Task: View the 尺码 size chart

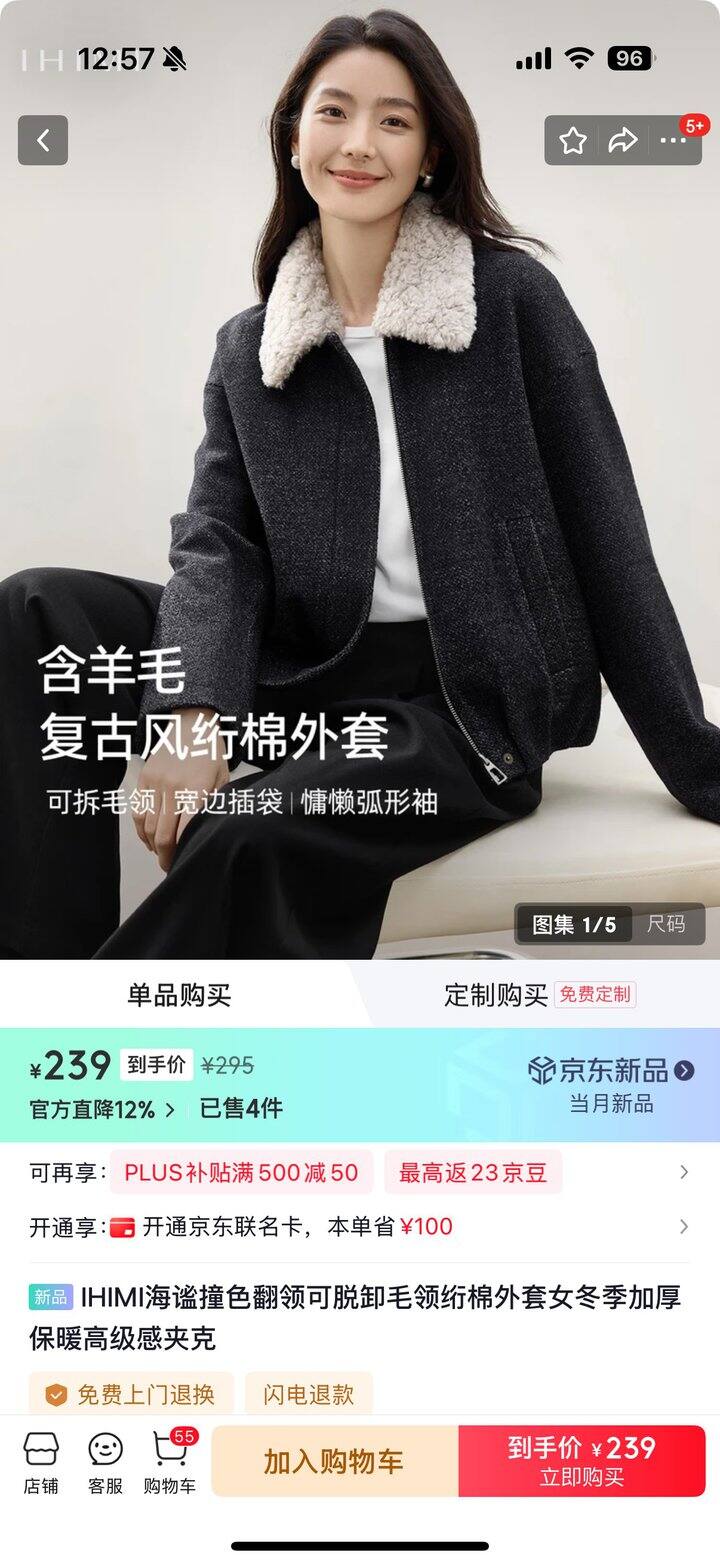Action: click(666, 924)
